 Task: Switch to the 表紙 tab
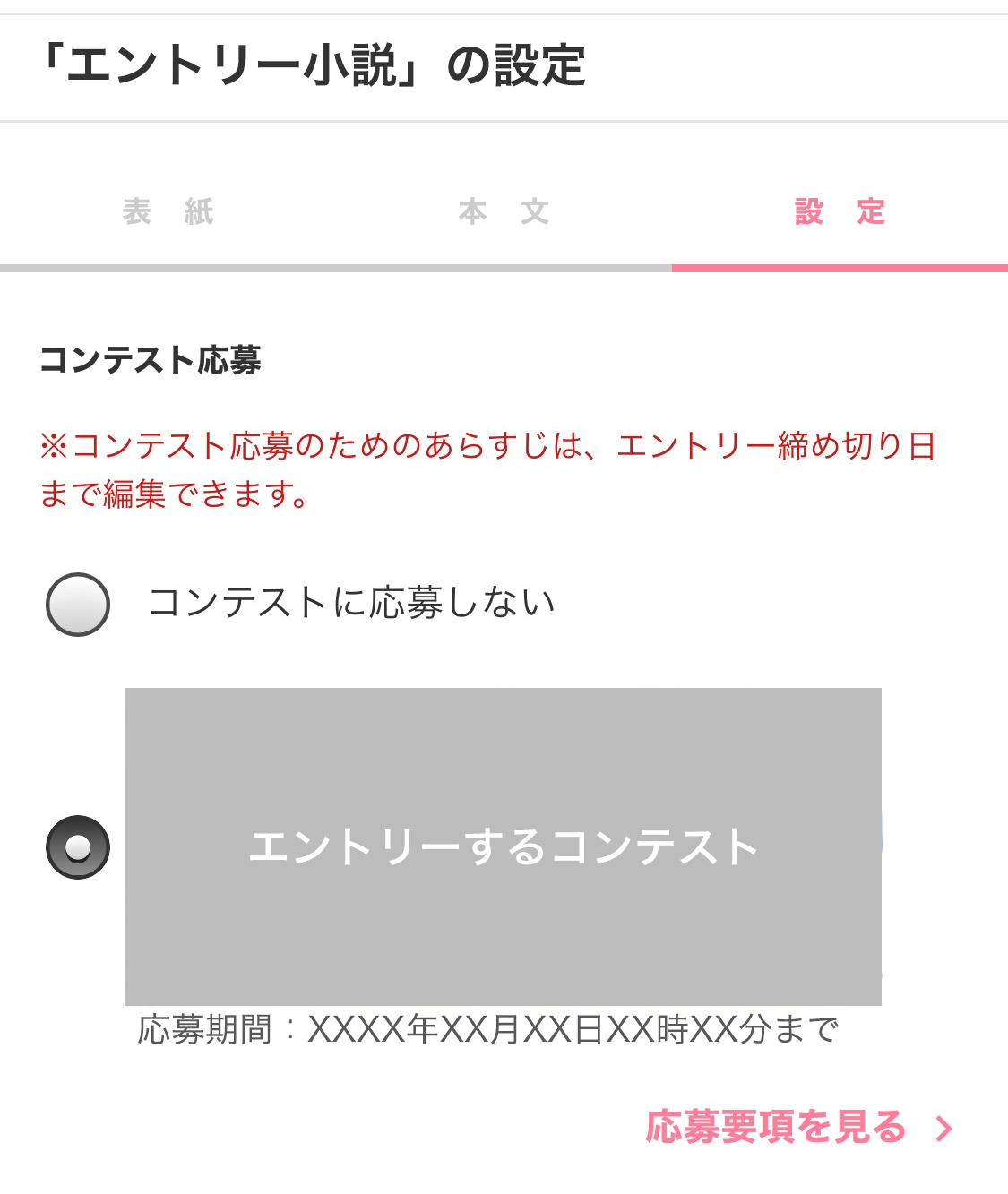click(168, 212)
